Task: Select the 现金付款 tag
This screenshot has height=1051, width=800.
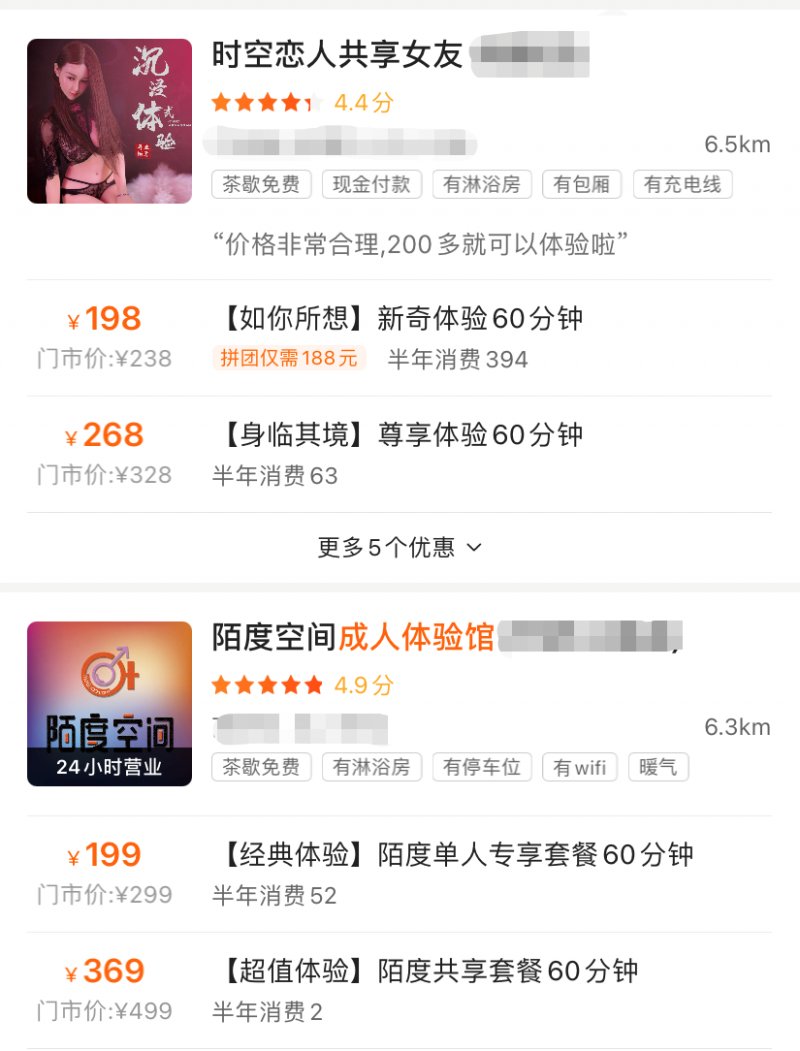Action: pos(374,185)
